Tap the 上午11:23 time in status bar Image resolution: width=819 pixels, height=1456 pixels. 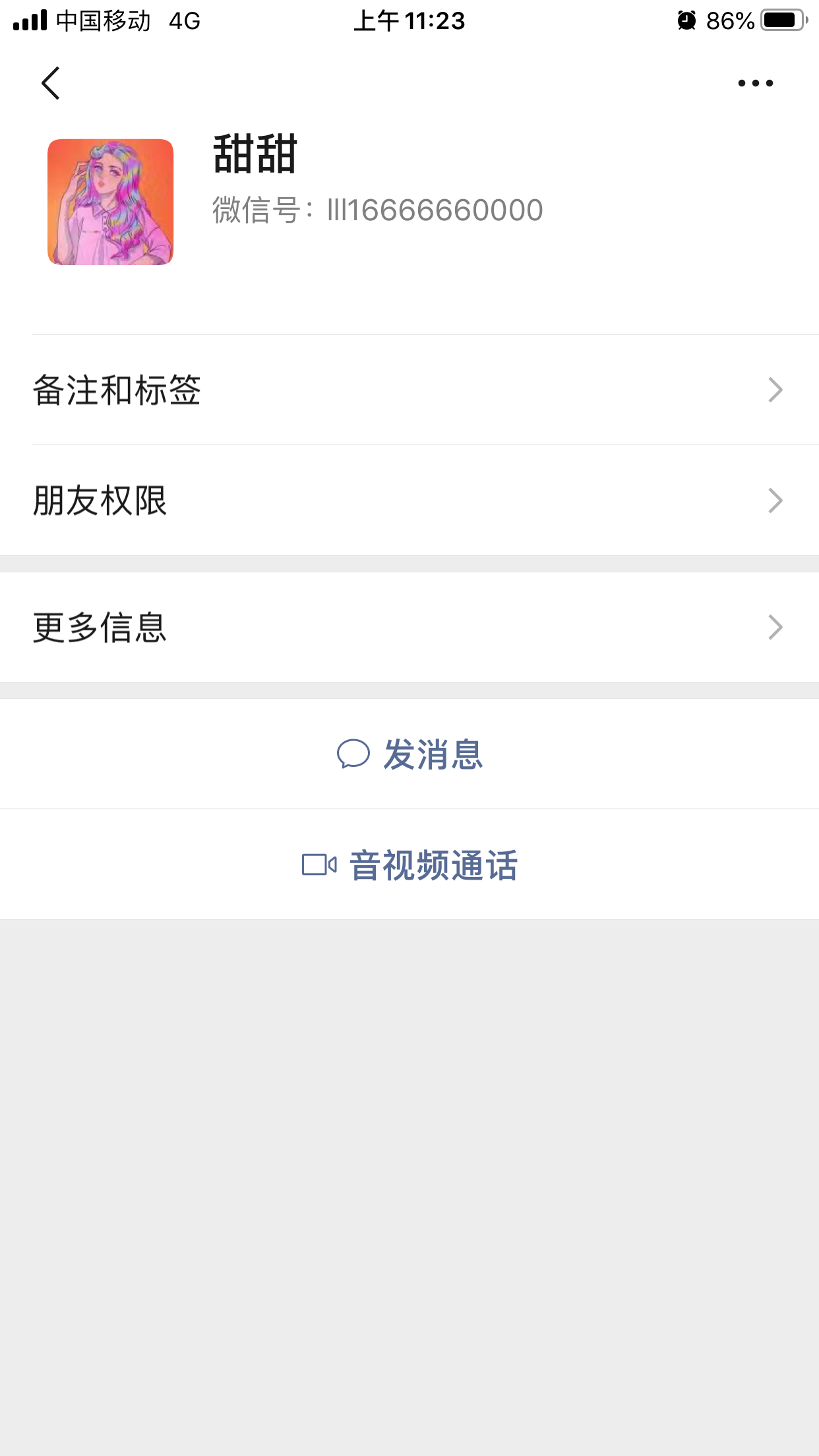(x=409, y=21)
